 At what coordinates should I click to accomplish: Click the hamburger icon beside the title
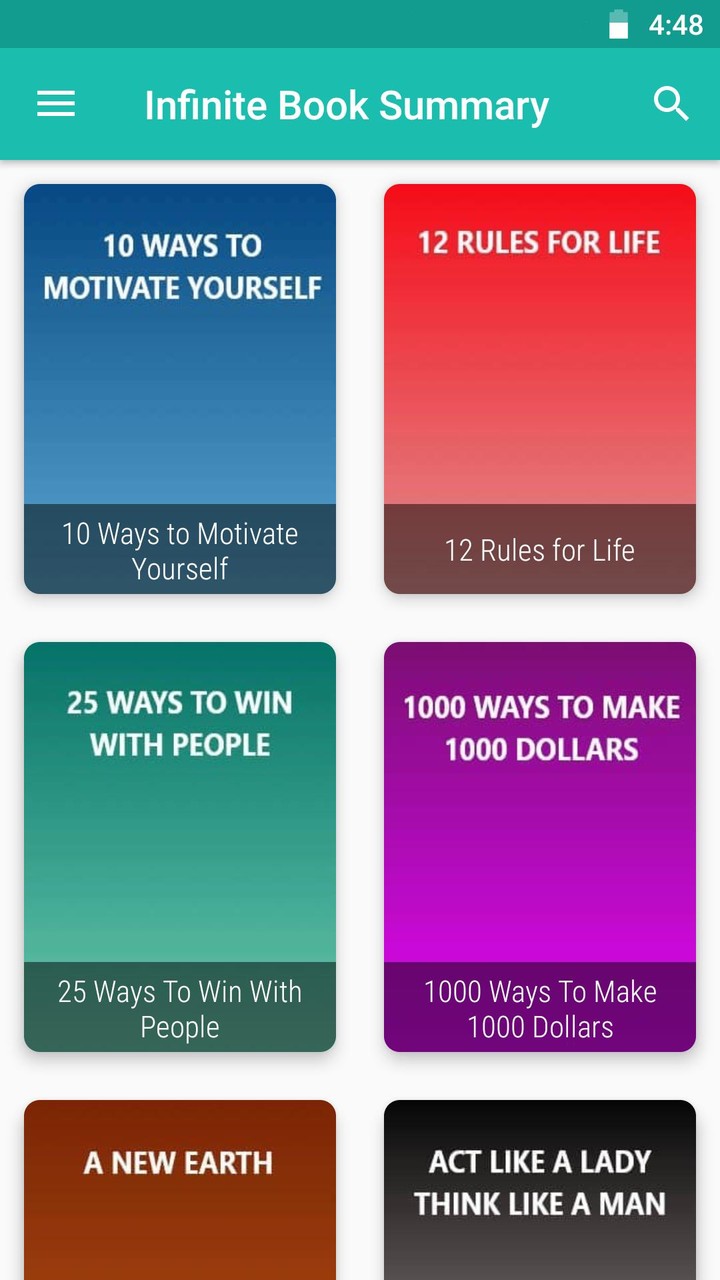(55, 104)
